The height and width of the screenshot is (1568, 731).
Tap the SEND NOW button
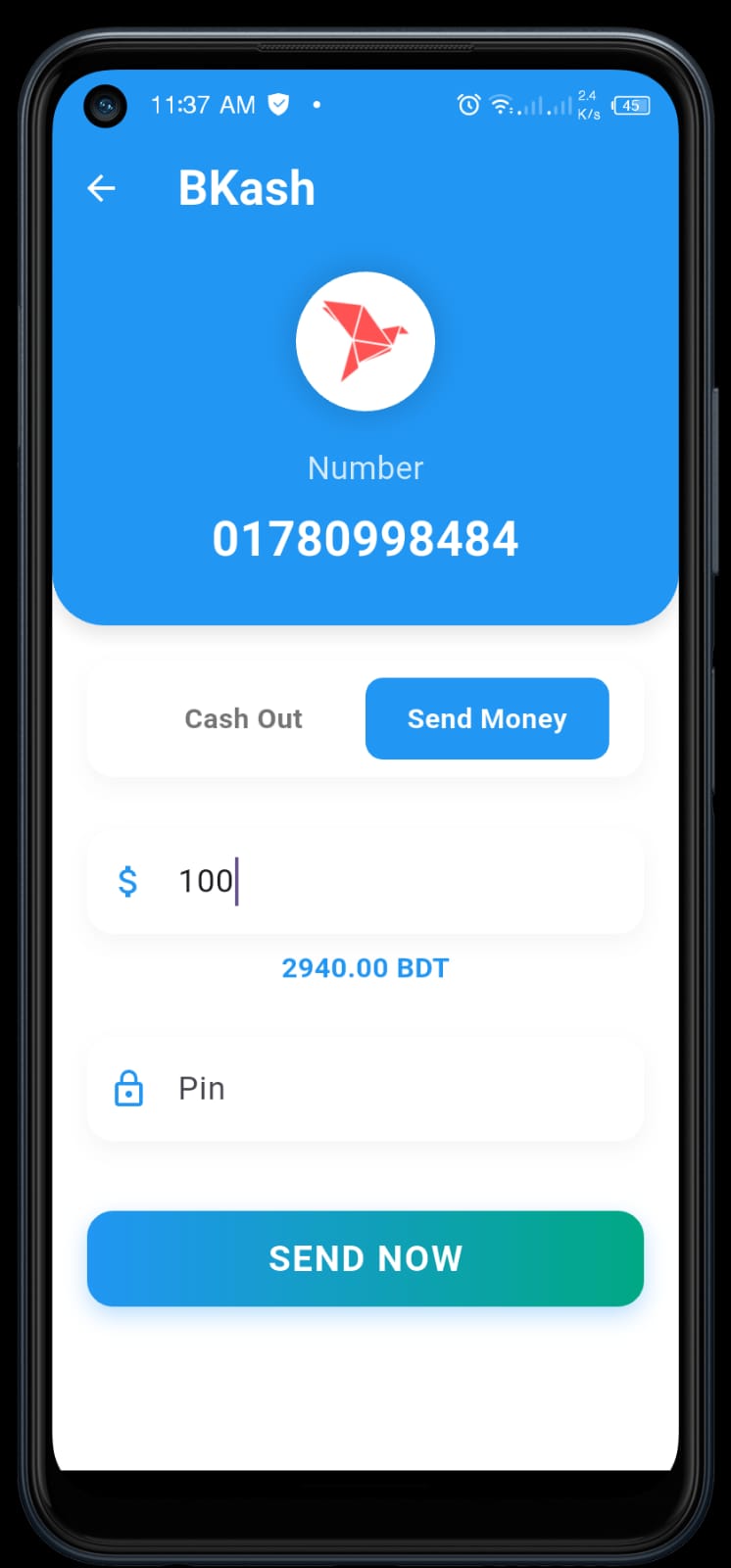[365, 1258]
